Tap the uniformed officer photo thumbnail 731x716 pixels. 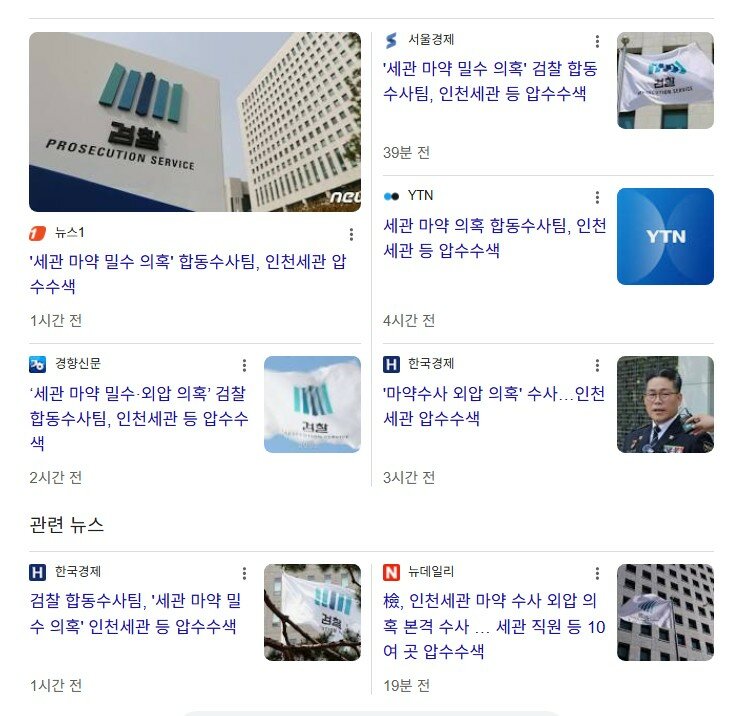[665, 405]
